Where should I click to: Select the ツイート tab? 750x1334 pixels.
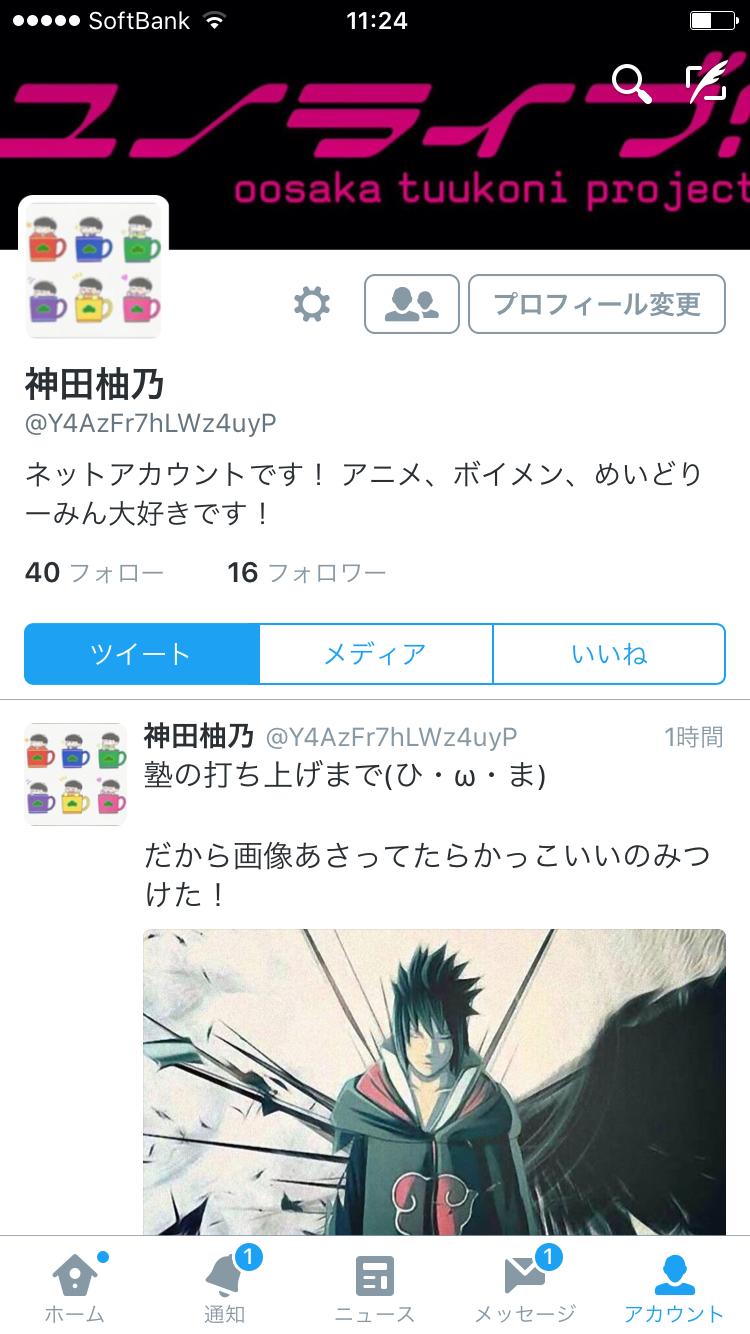(x=141, y=654)
